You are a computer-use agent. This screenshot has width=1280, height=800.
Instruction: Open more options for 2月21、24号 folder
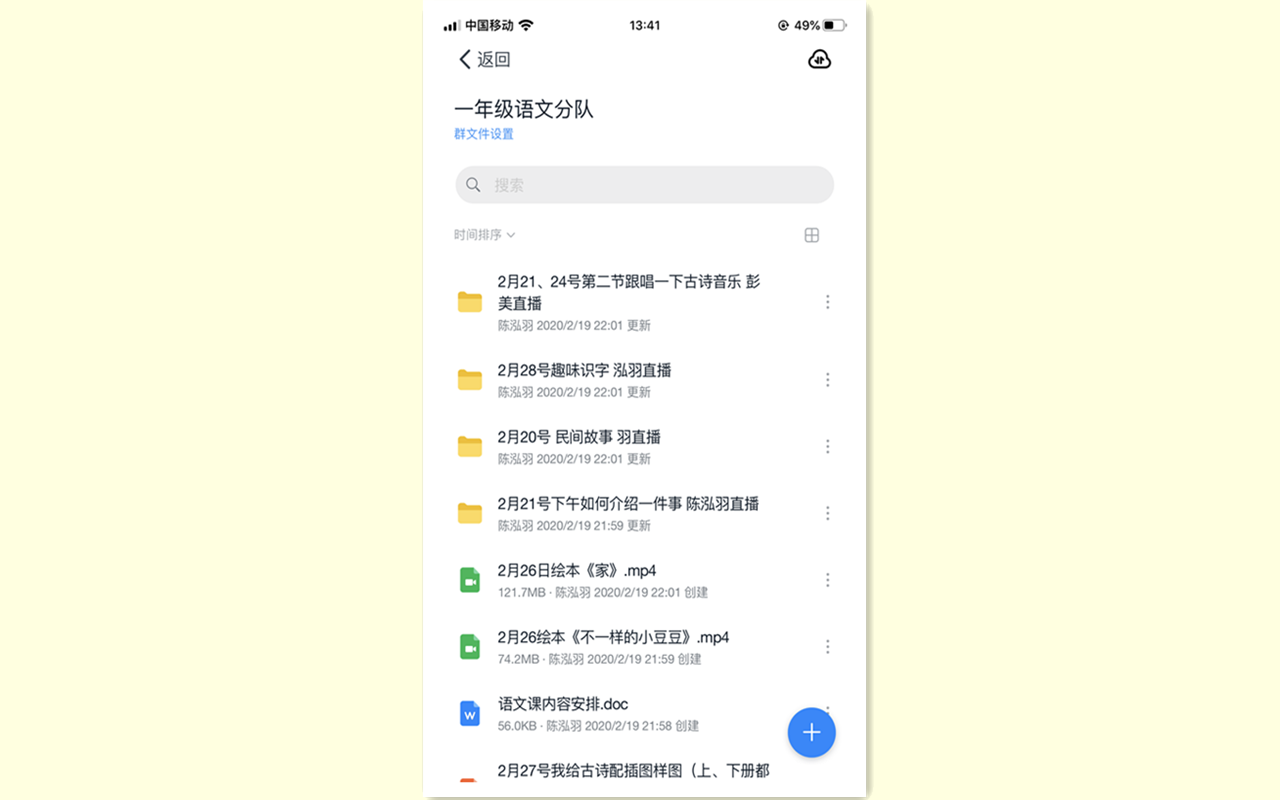pyautogui.click(x=827, y=302)
